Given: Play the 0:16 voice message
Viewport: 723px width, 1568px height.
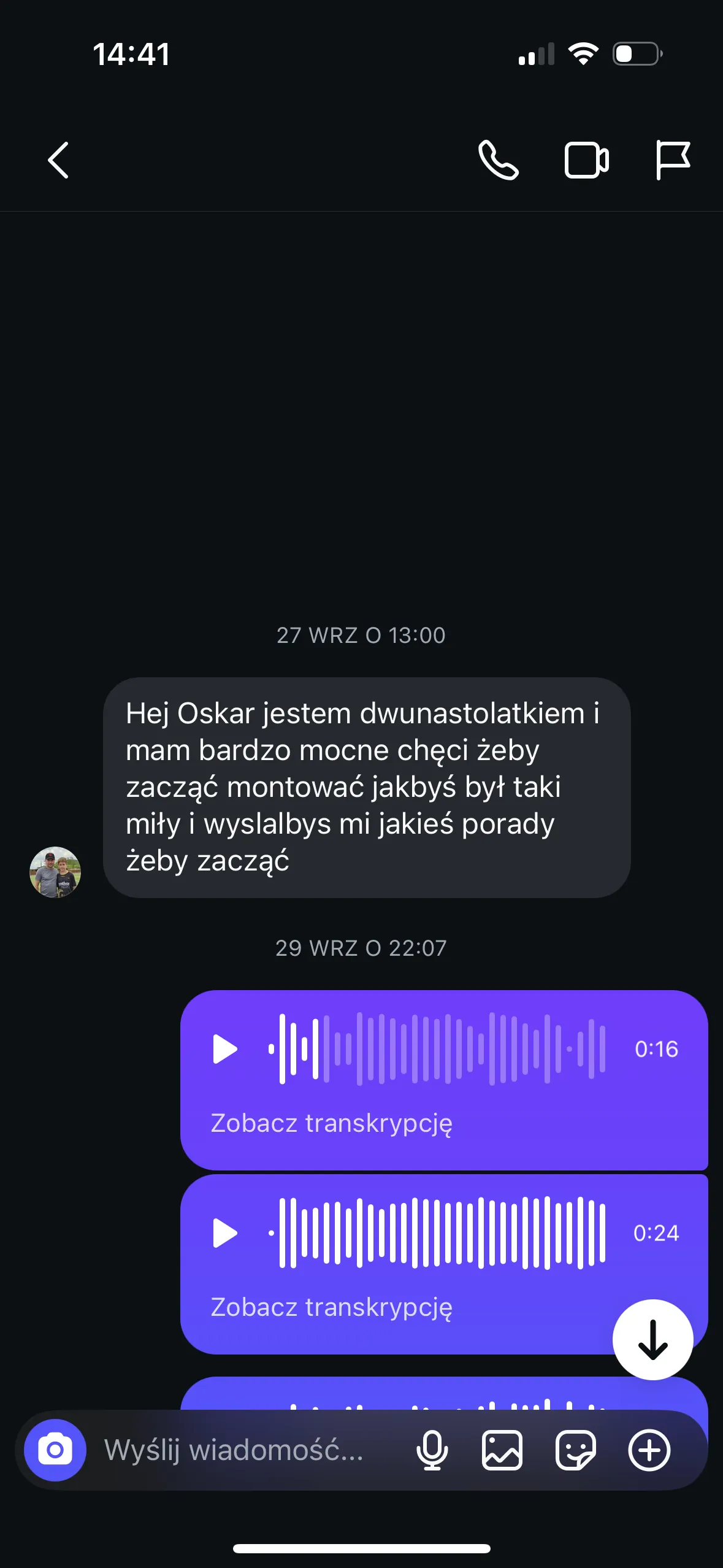Looking at the screenshot, I should 224,1049.
